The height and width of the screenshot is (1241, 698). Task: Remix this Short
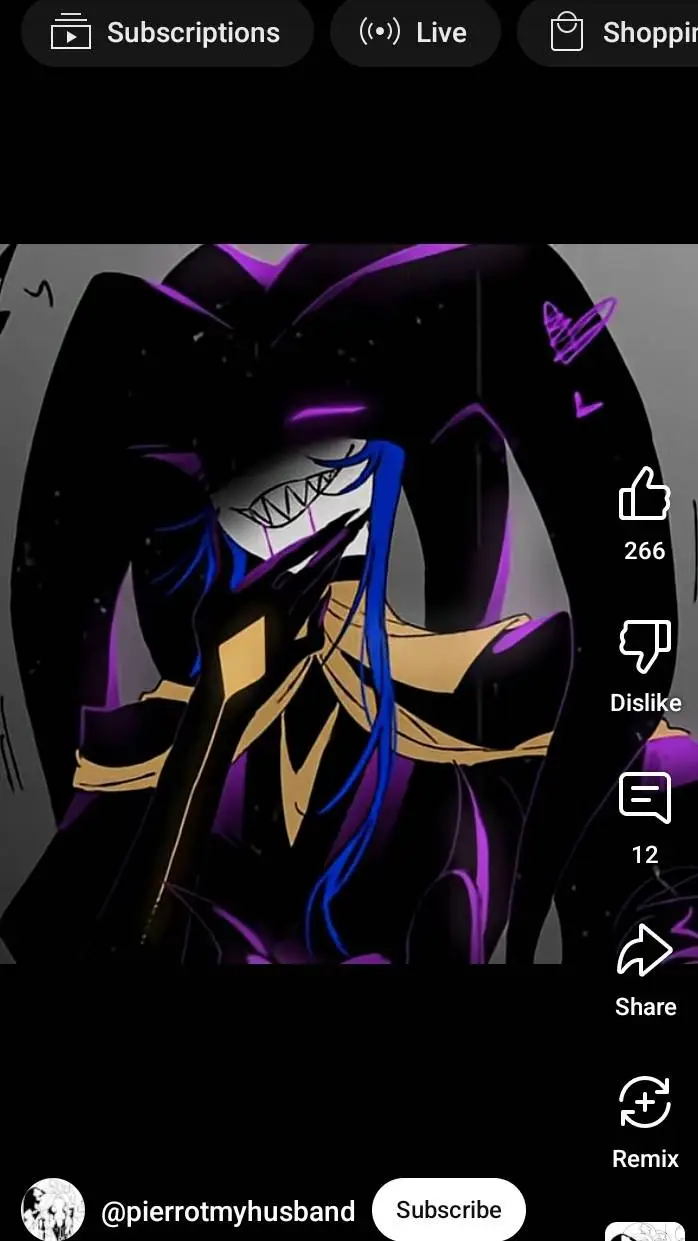[645, 1104]
